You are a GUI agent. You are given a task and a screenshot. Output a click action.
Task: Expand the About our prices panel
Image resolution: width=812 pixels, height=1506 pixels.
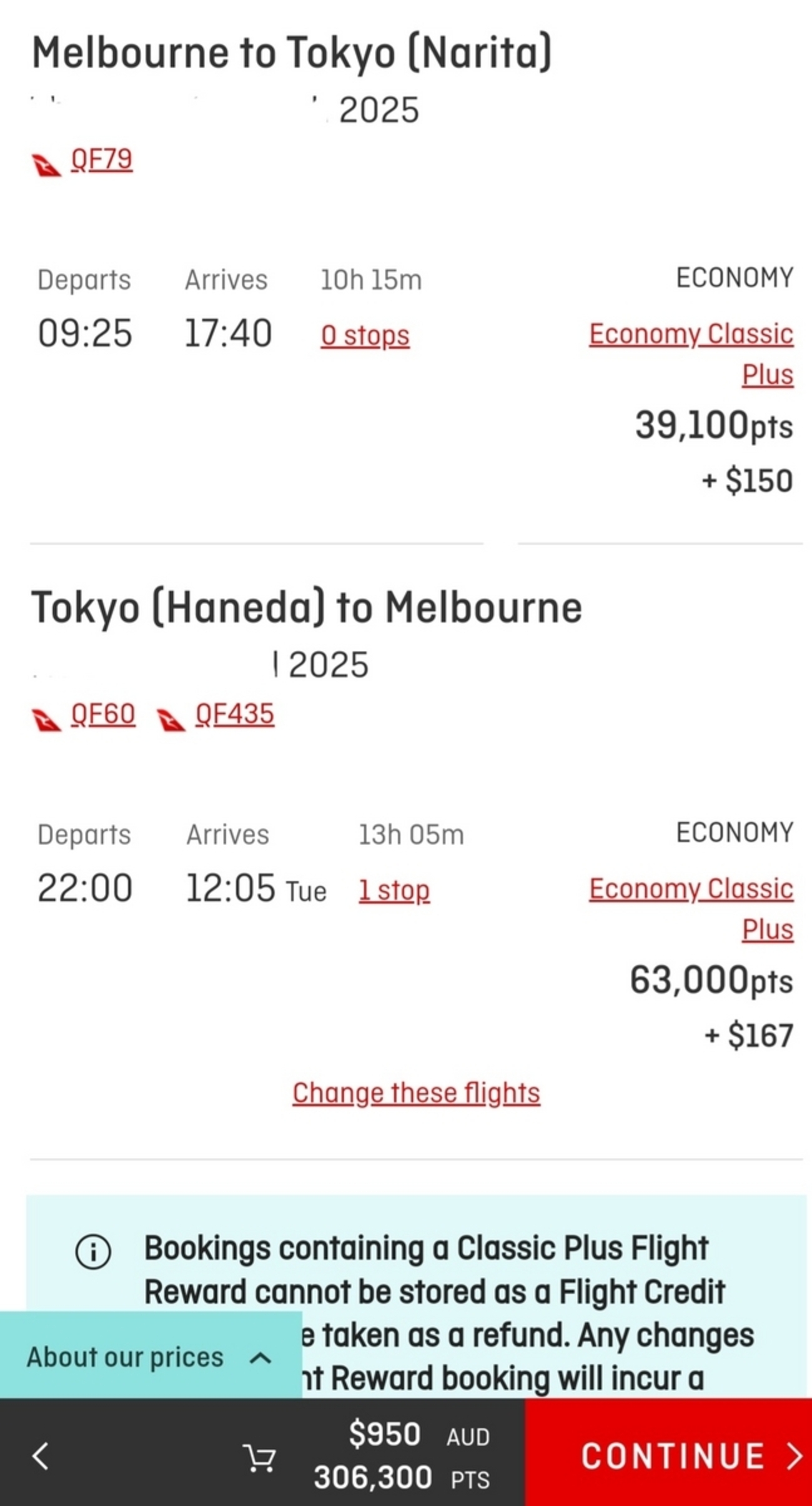pos(151,1357)
